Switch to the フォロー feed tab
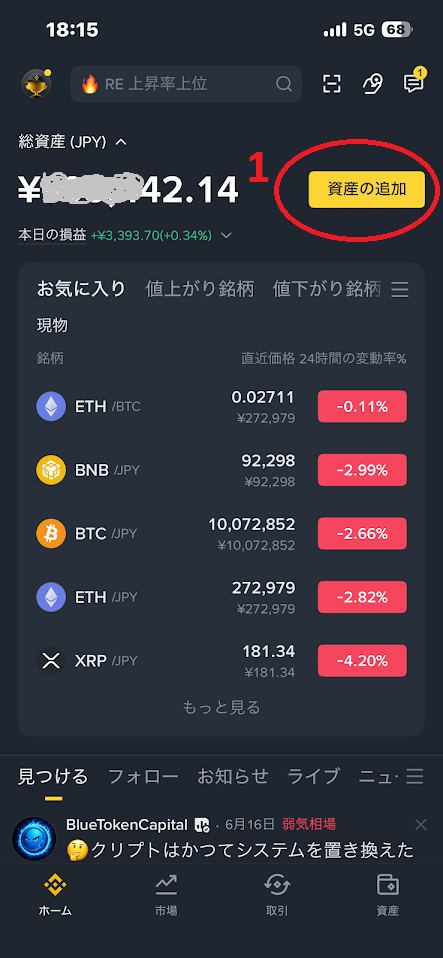Screen dimensions: 443x958 [x=143, y=777]
